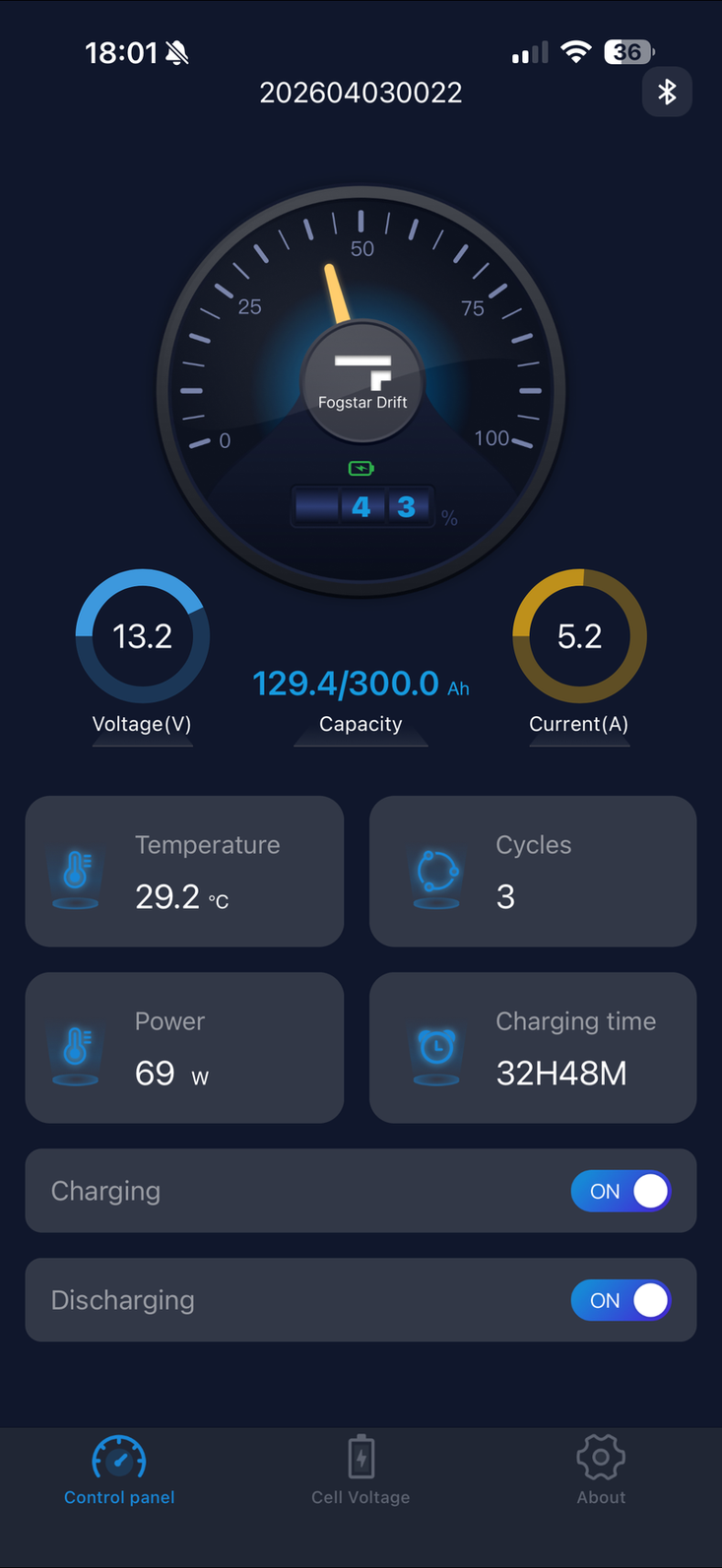Image resolution: width=722 pixels, height=1568 pixels.
Task: Switch to the Cell Voltage tab
Action: (x=361, y=1470)
